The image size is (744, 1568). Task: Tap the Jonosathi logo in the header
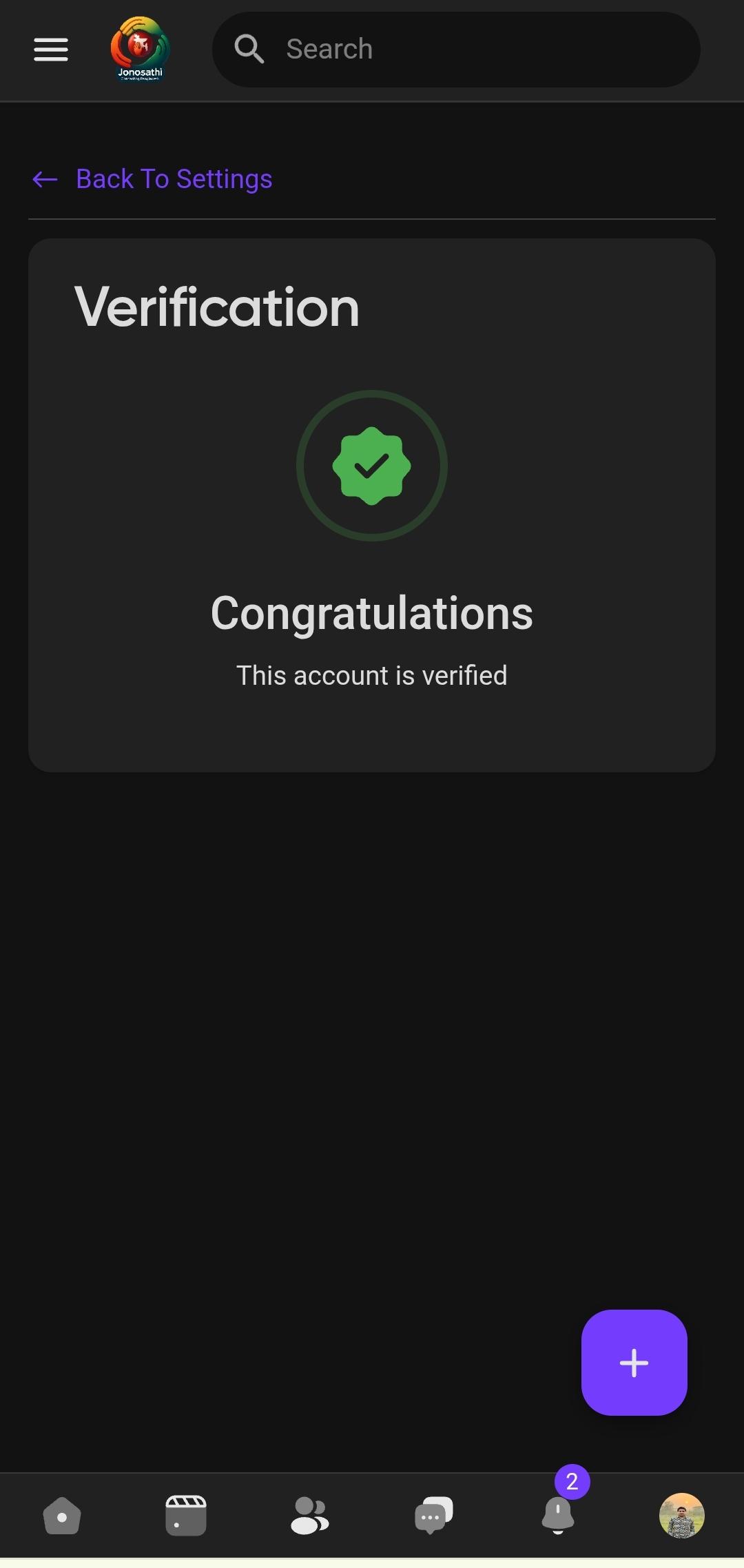click(x=140, y=50)
